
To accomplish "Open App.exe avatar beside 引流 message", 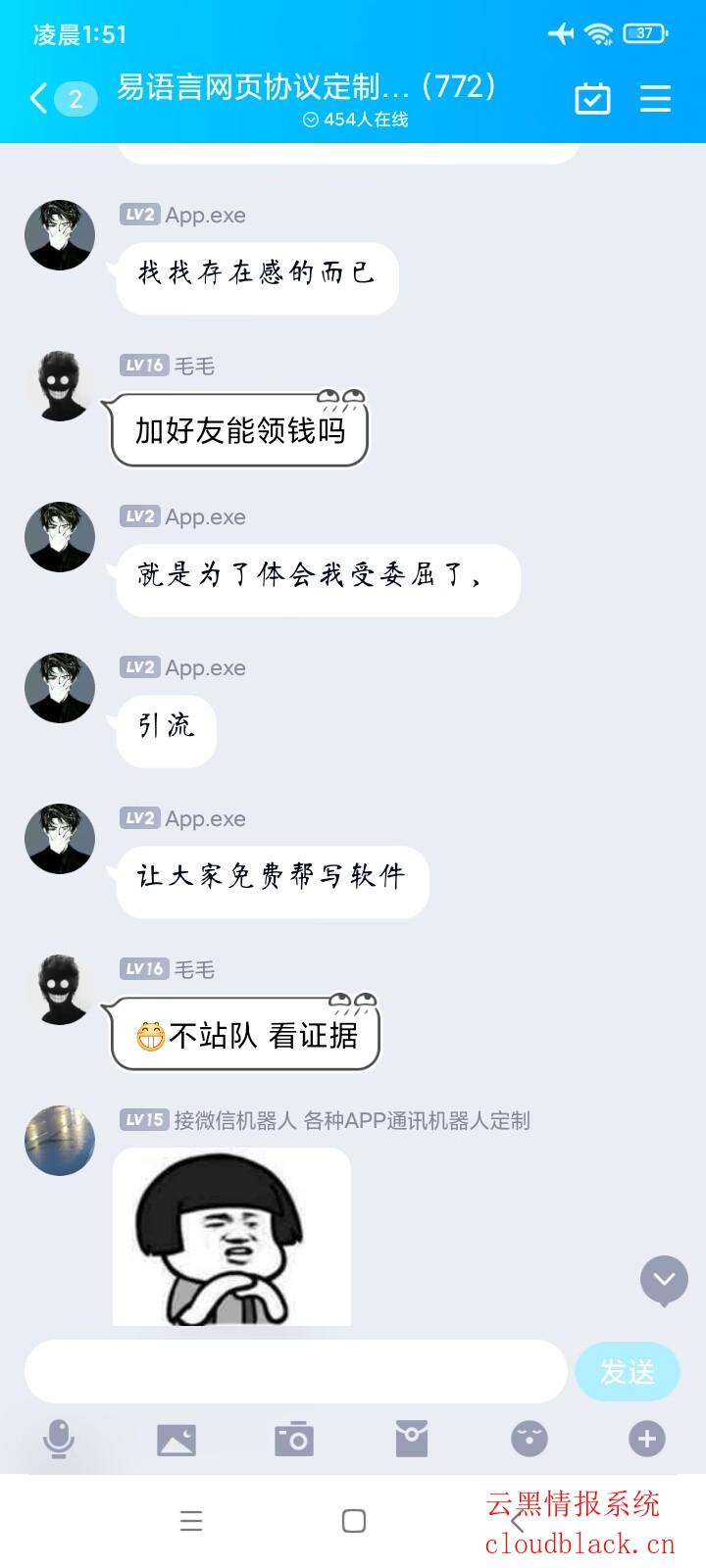I will coord(60,688).
